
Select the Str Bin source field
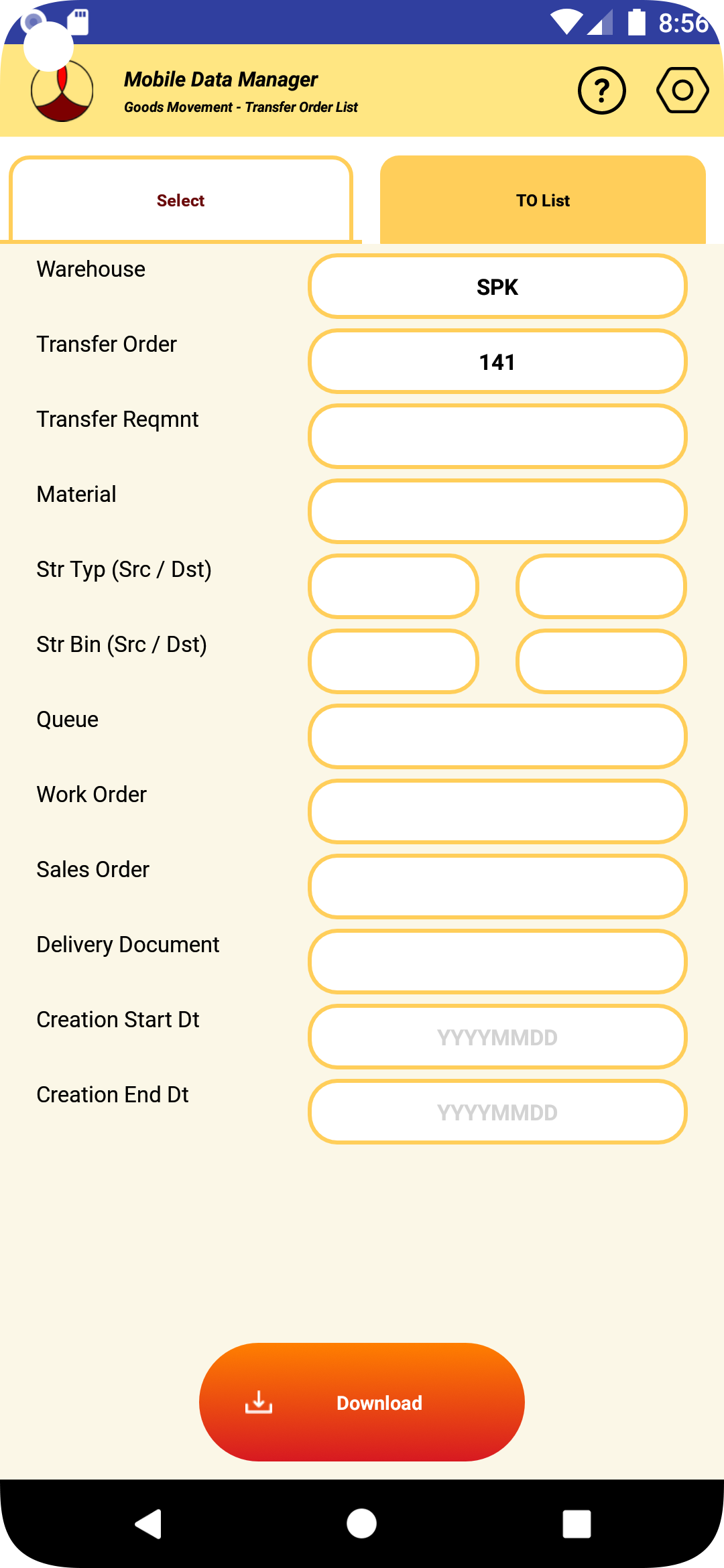(x=394, y=661)
